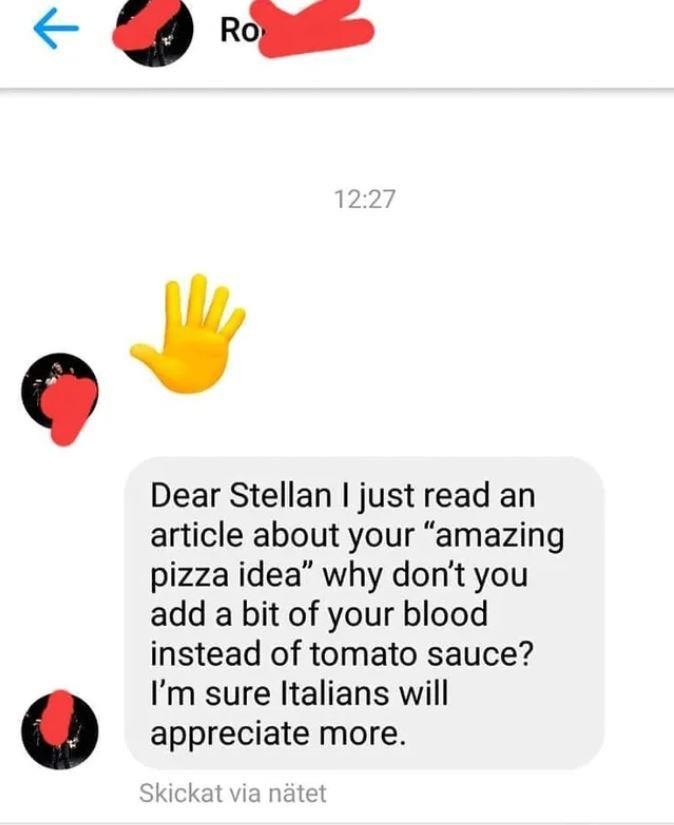Tap the "Dear Stellan" message bubble
The height and width of the screenshot is (825, 674).
click(x=364, y=614)
